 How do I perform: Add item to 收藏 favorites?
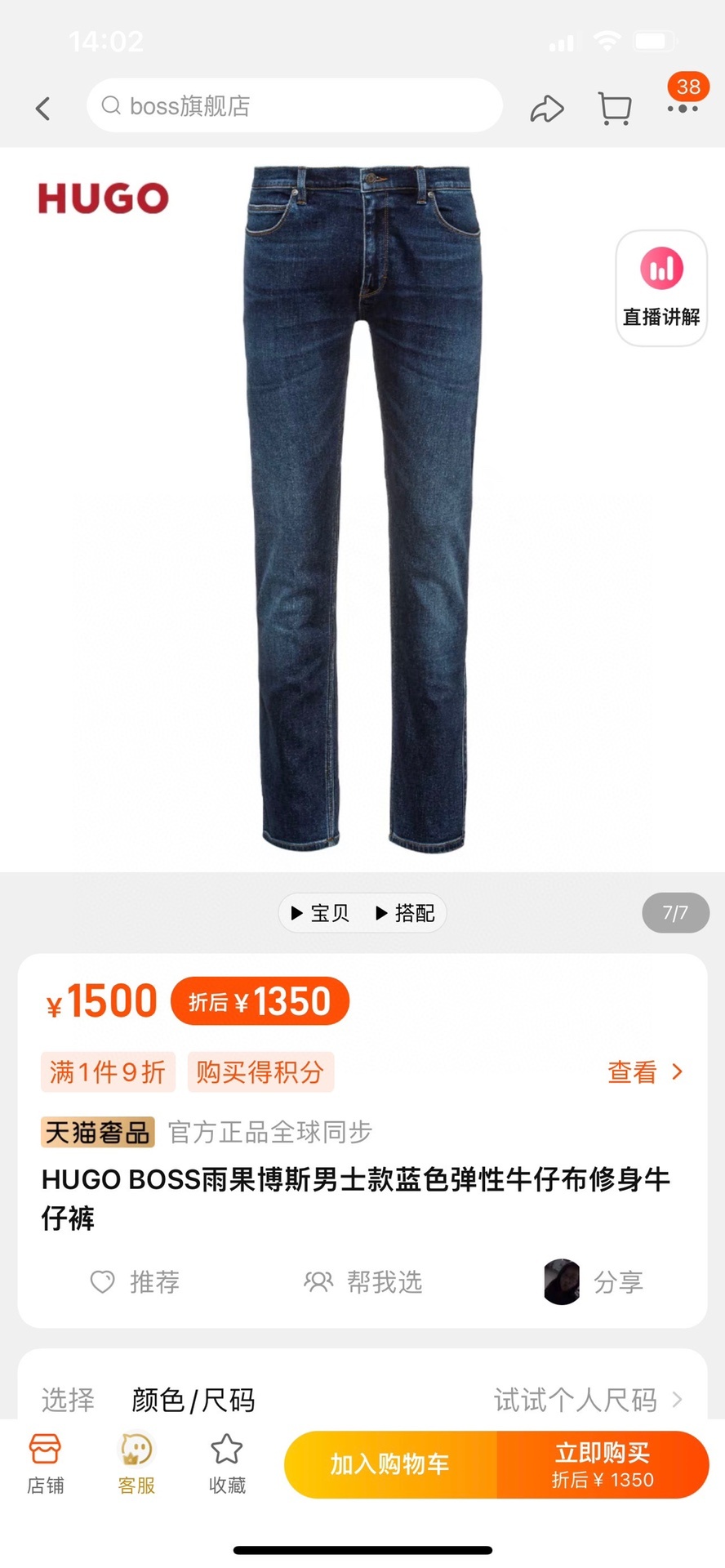[227, 1465]
